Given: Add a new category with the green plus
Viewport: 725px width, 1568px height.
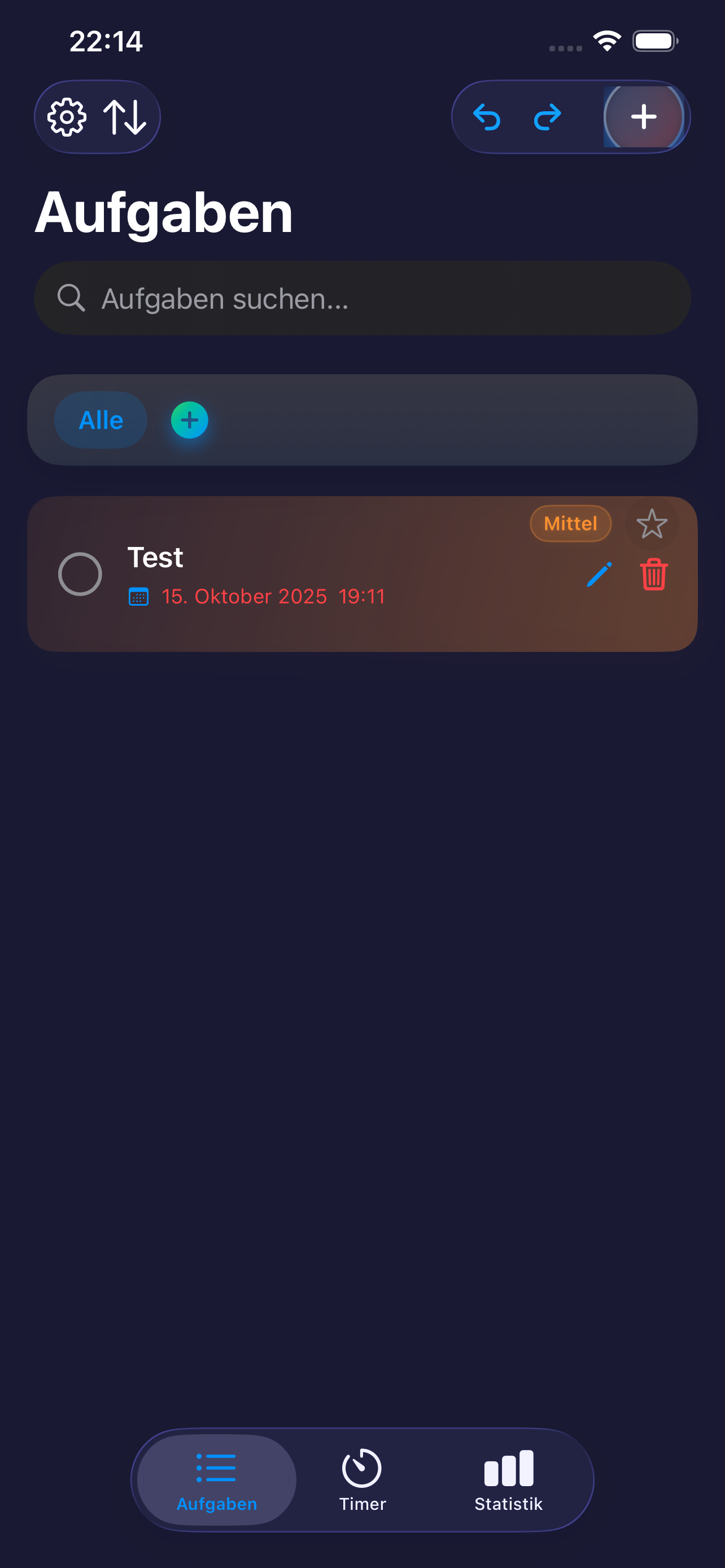Looking at the screenshot, I should point(189,420).
